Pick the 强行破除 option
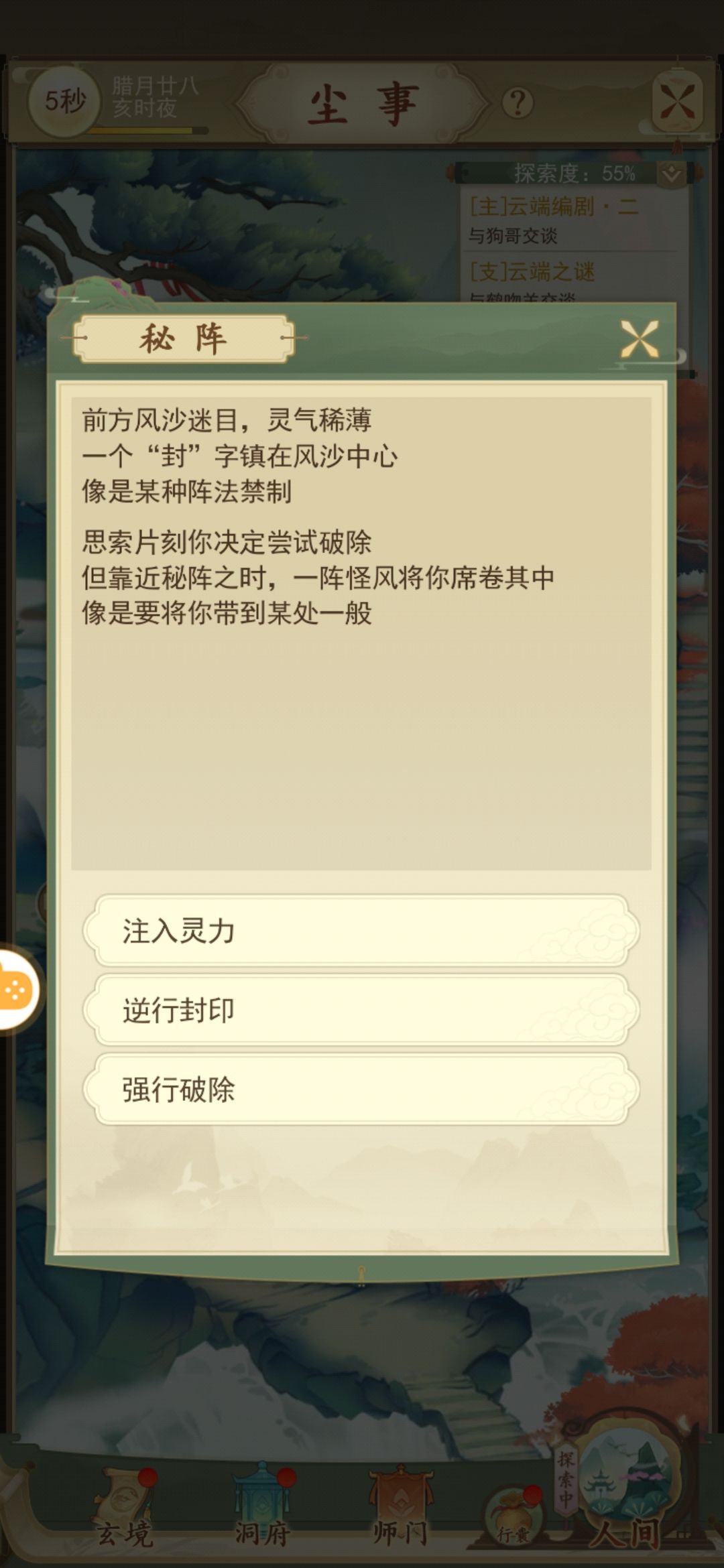Image resolution: width=724 pixels, height=1568 pixels. 361,1089
